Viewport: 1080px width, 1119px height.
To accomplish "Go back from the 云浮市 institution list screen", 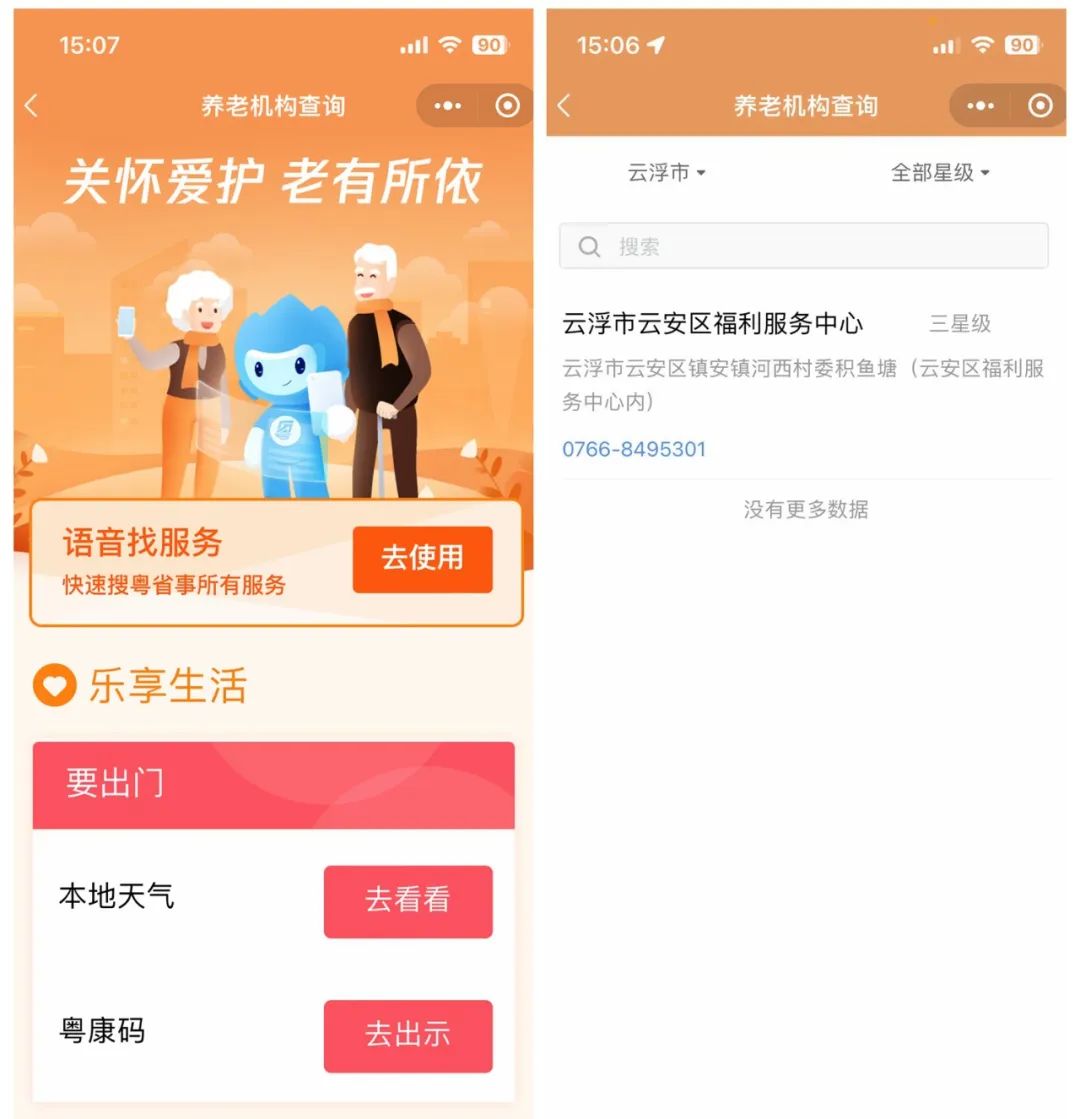I will [x=564, y=106].
